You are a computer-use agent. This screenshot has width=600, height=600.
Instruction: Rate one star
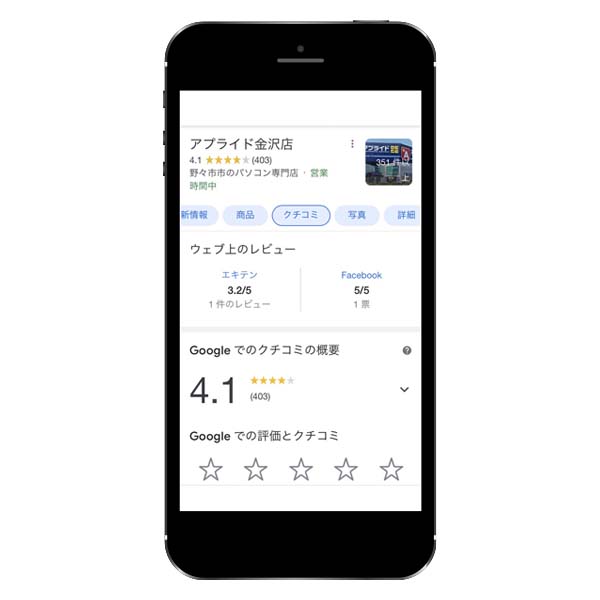tap(211, 469)
